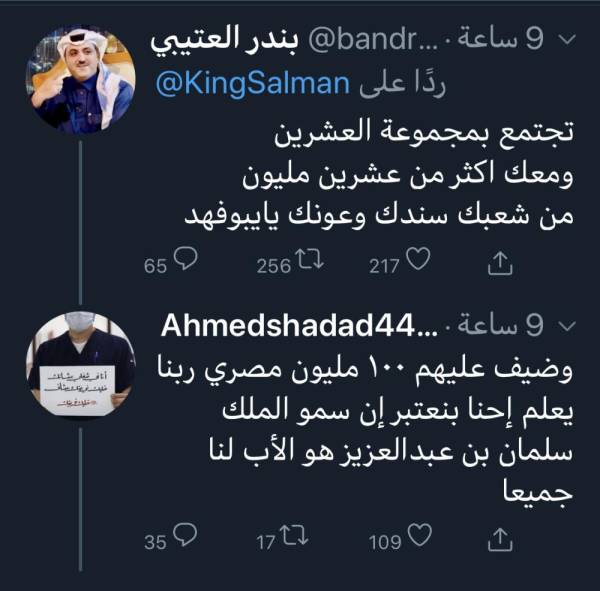This screenshot has height=591, width=600.
Task: Reply to بندر العتيبي's tweet
Action: tap(186, 263)
